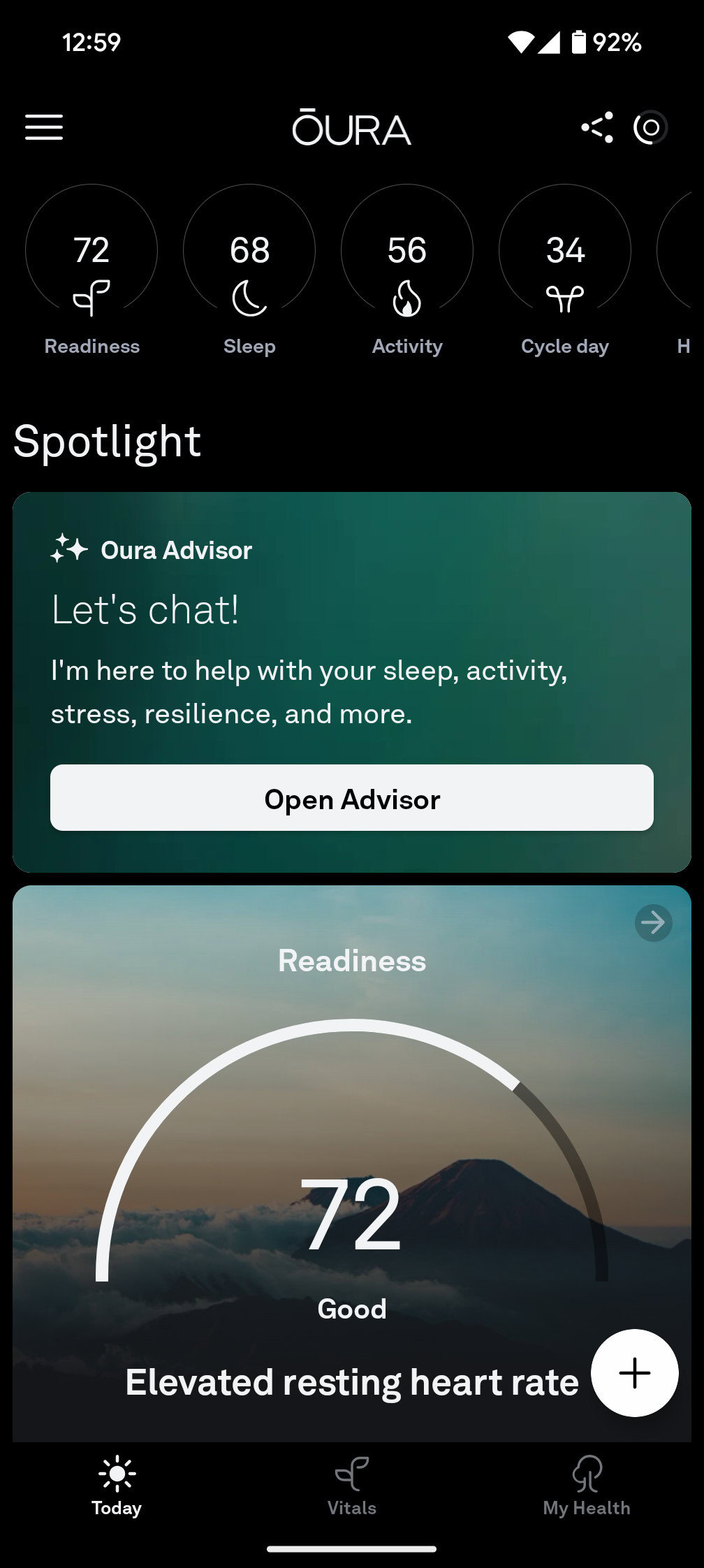Tap the Open Advisor button
The image size is (704, 1568).
point(352,798)
